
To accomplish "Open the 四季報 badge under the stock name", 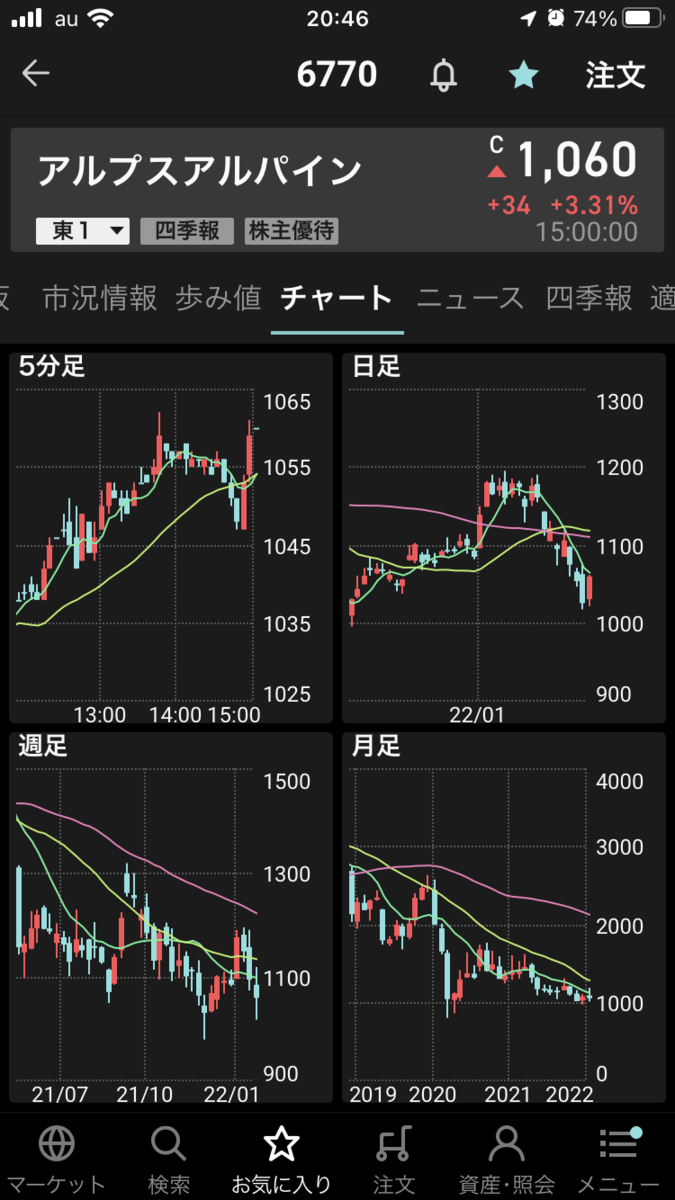I will point(187,231).
